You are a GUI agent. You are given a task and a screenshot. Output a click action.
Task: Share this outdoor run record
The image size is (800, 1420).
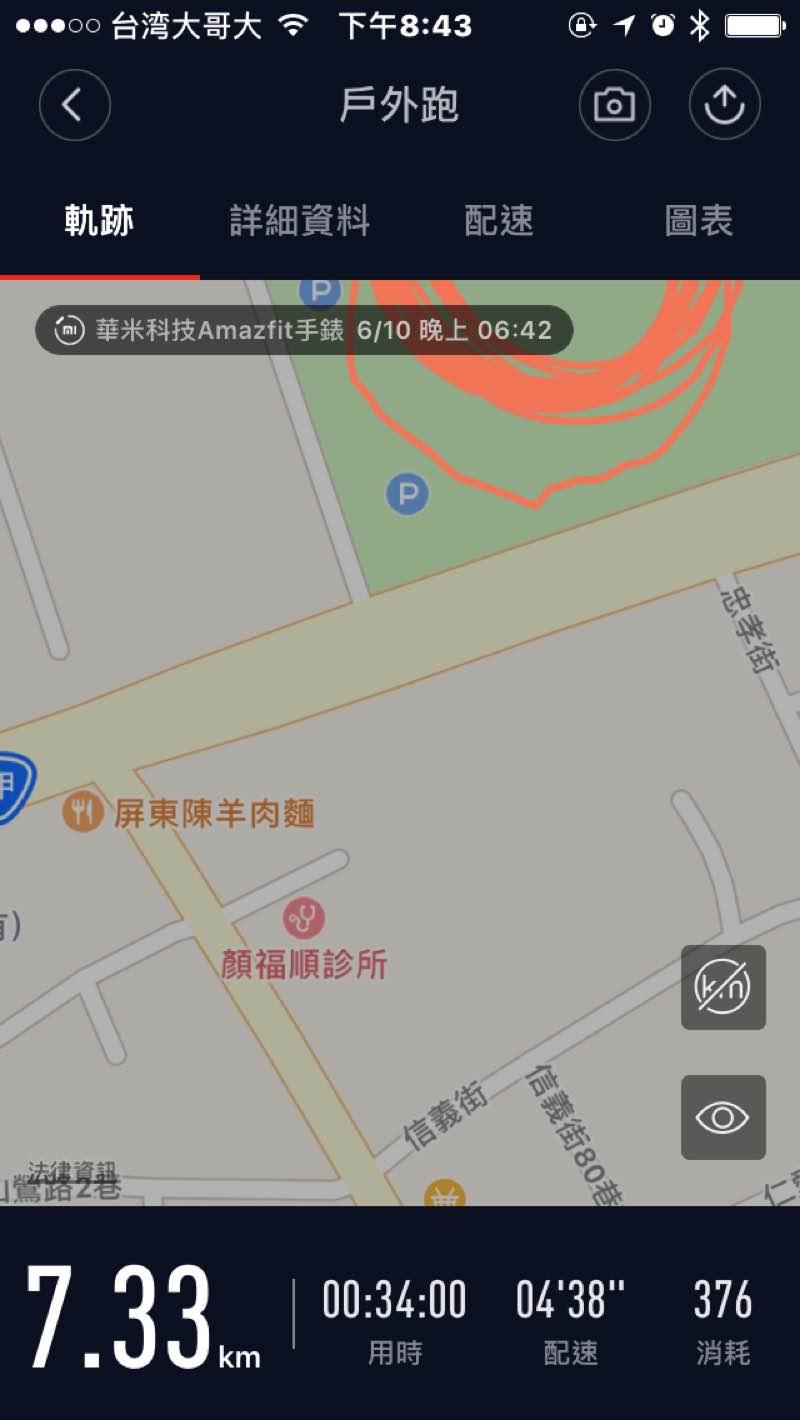click(724, 105)
